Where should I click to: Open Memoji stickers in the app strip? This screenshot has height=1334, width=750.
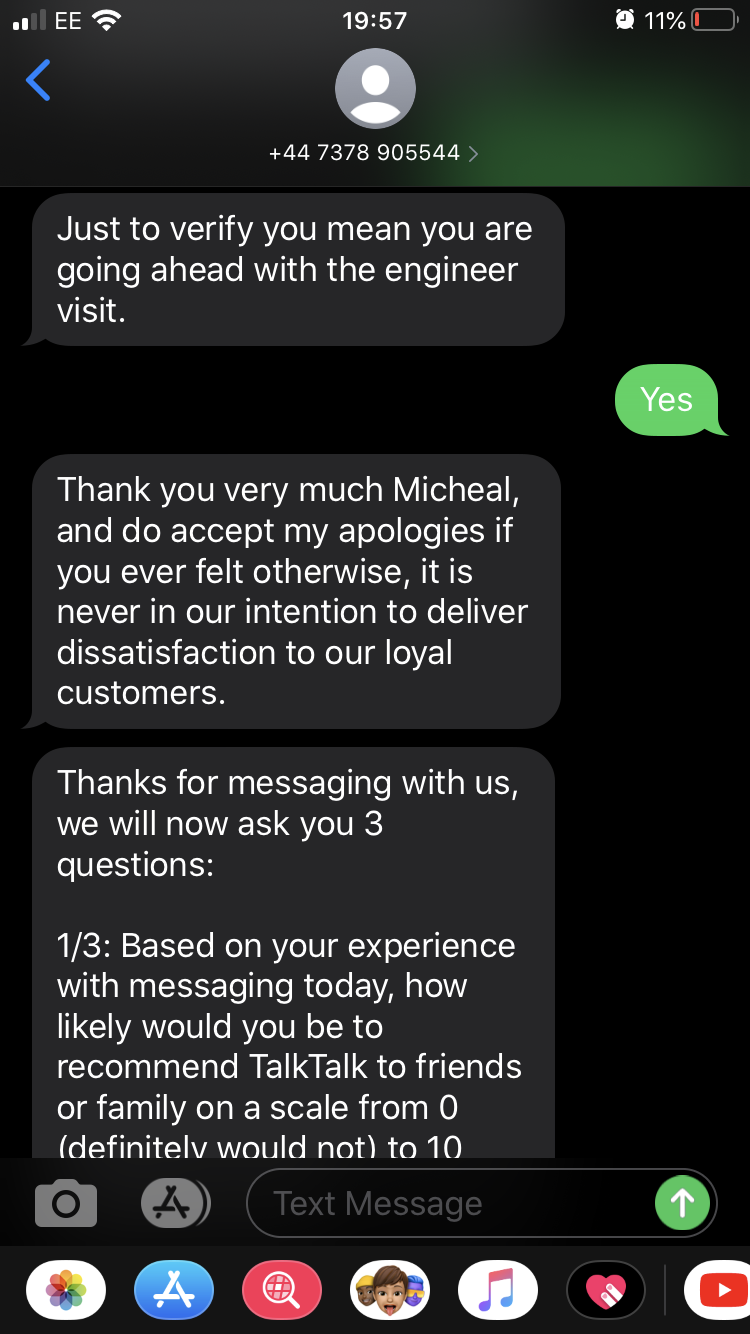[x=390, y=1291]
